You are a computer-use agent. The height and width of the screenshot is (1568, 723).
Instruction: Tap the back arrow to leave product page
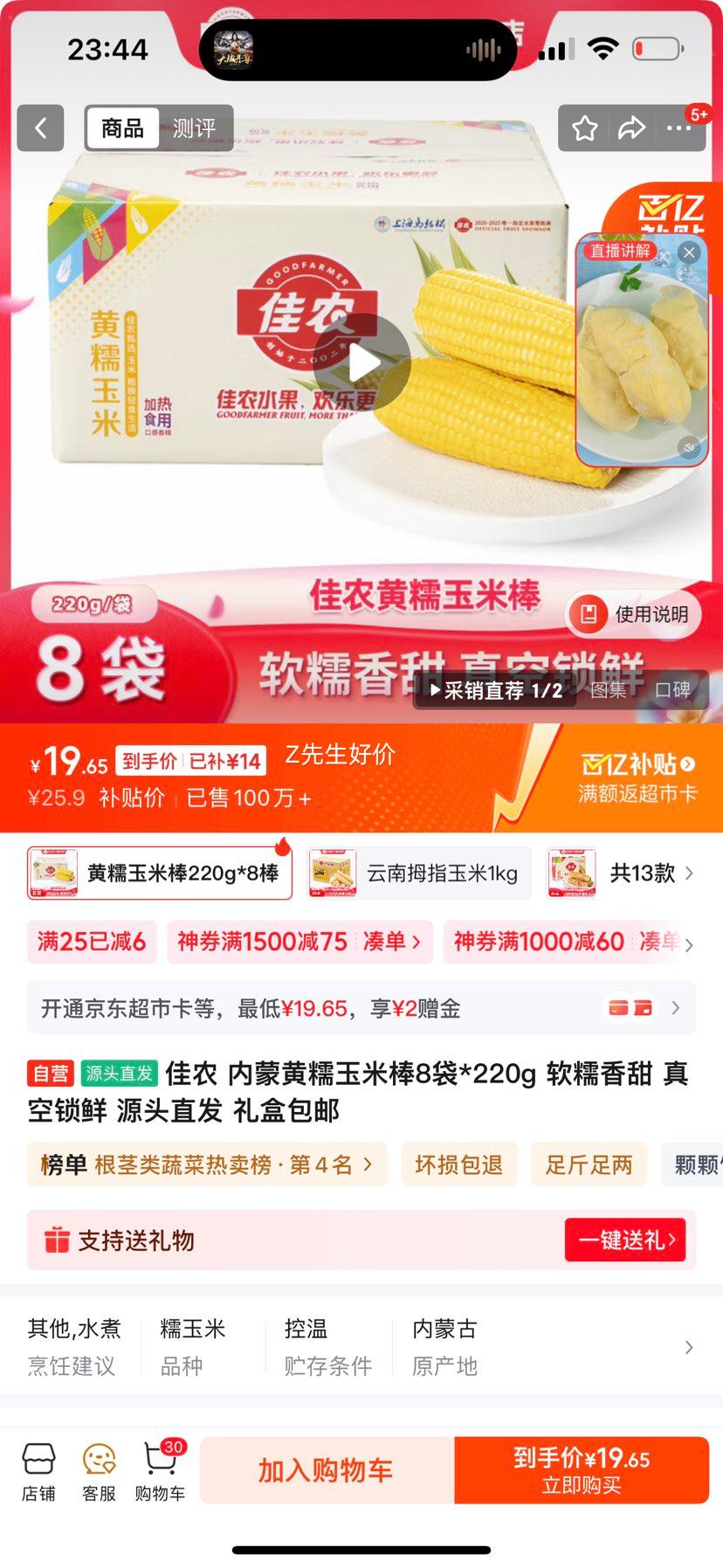pos(40,128)
